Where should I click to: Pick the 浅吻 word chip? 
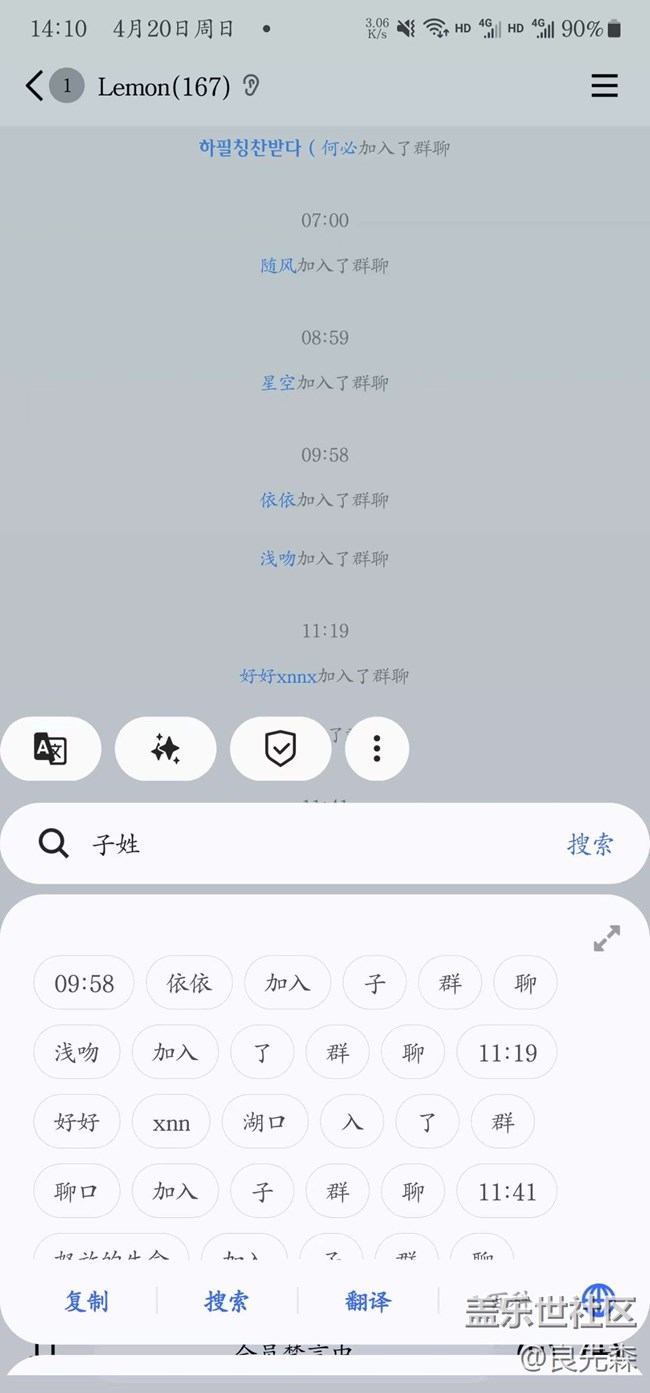(77, 1052)
